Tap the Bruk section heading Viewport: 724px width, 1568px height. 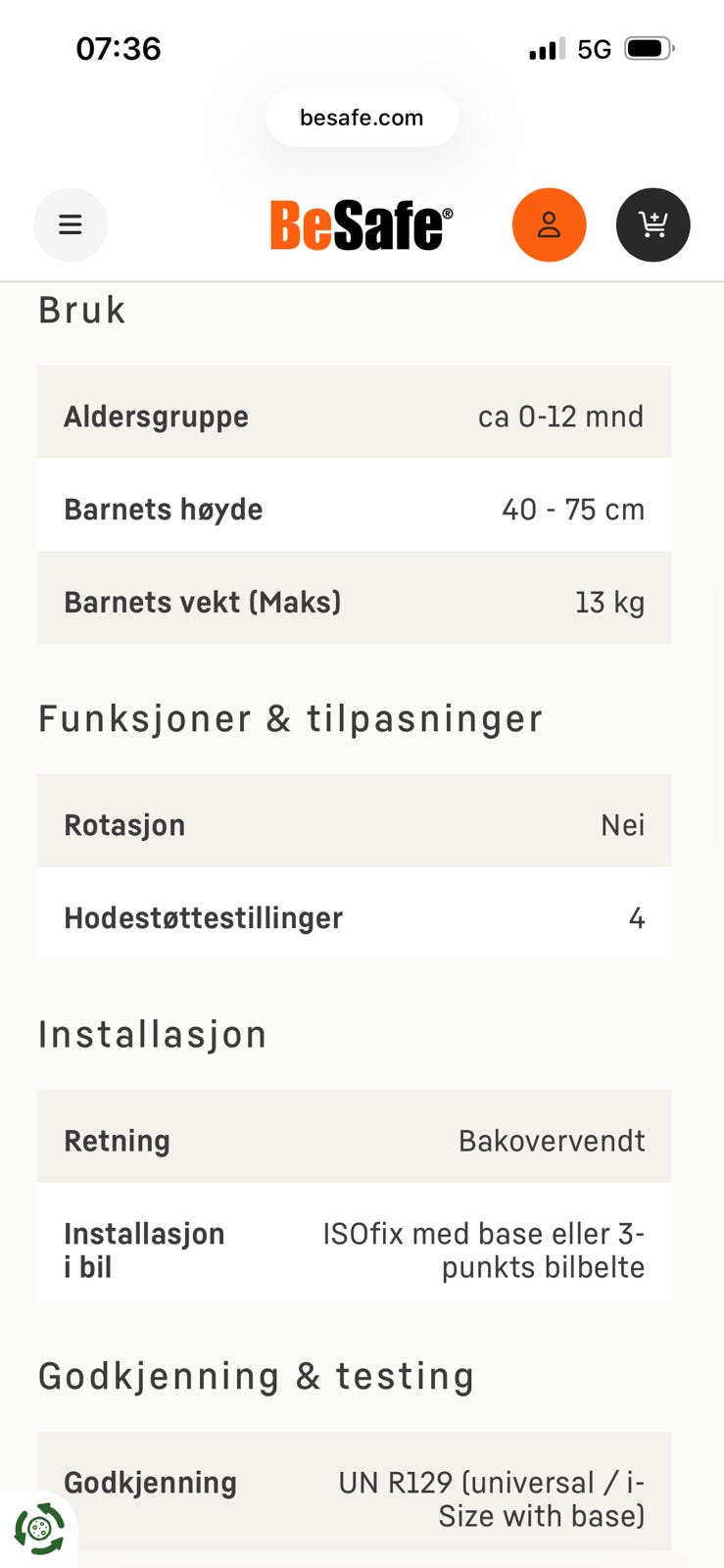click(82, 309)
